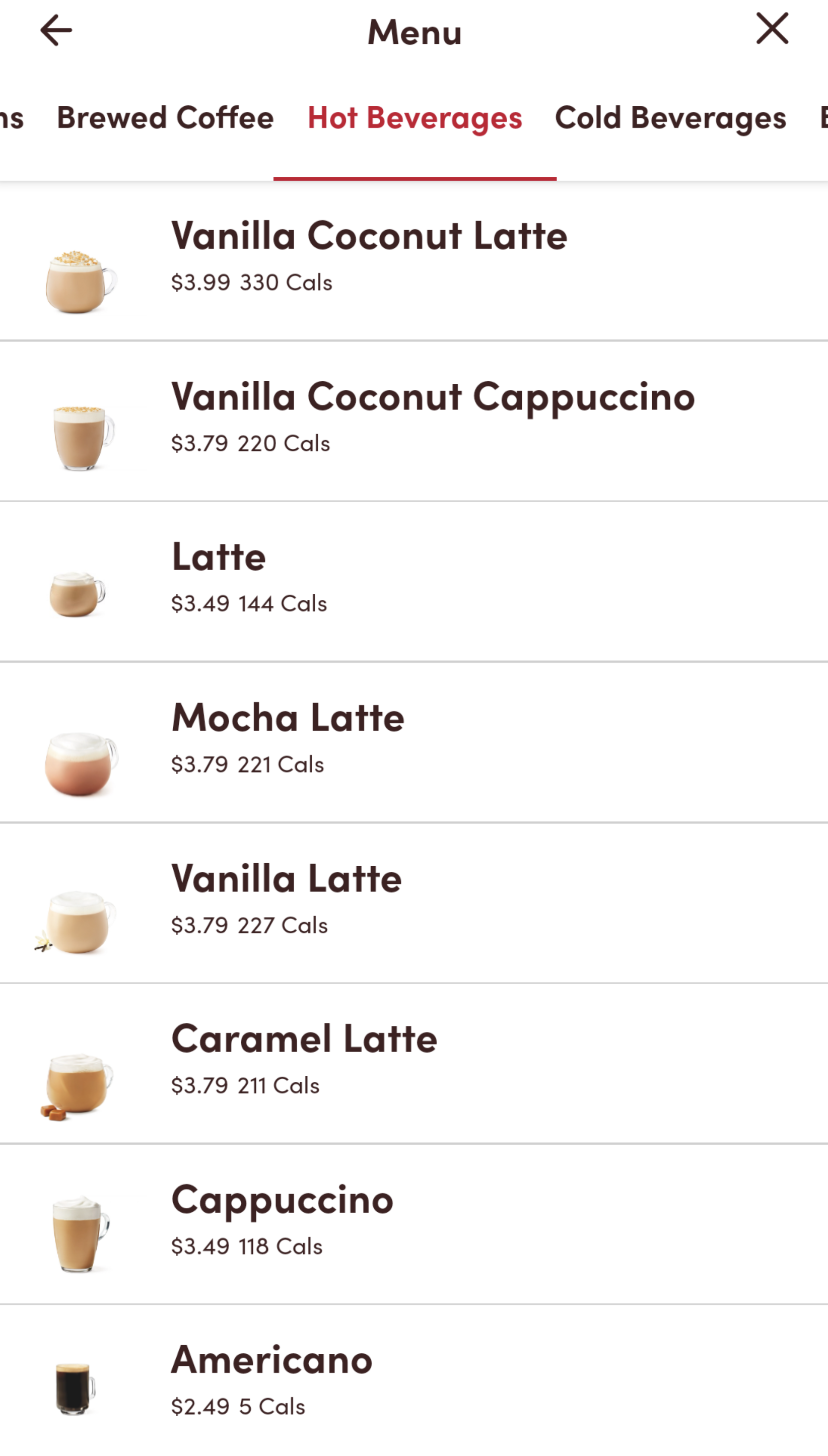The width and height of the screenshot is (828, 1456).
Task: Open the Vanilla Latte with 227 Cals
Action: [414, 904]
